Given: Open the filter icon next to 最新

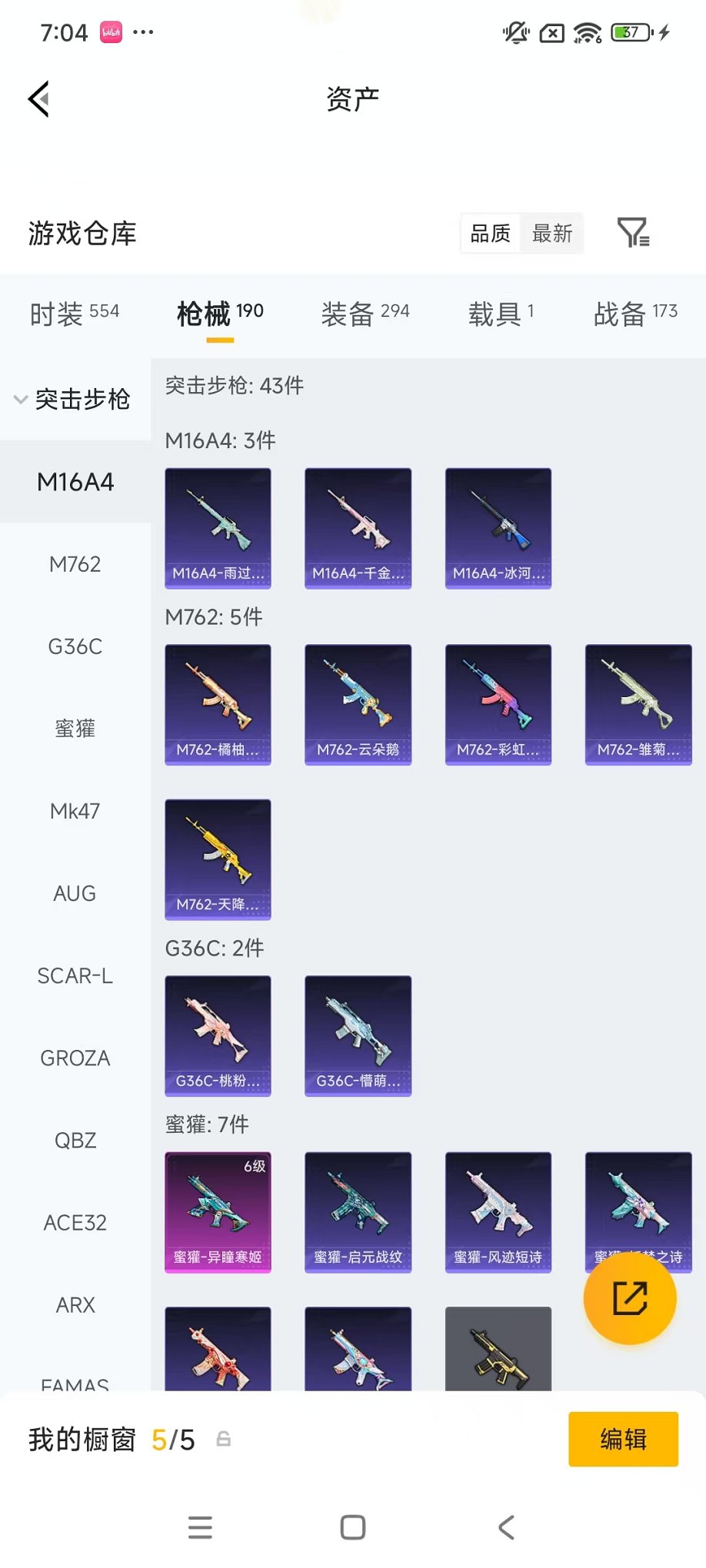Looking at the screenshot, I should [x=633, y=232].
